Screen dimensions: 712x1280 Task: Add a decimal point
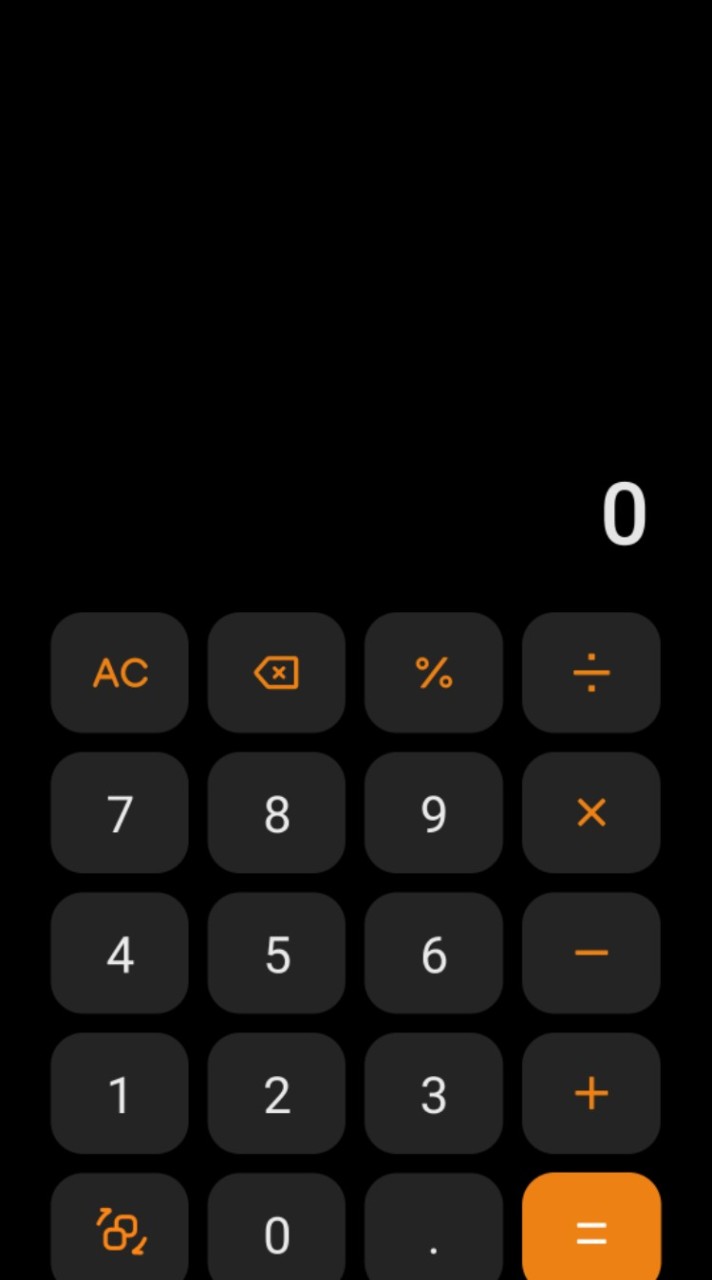pos(434,1234)
